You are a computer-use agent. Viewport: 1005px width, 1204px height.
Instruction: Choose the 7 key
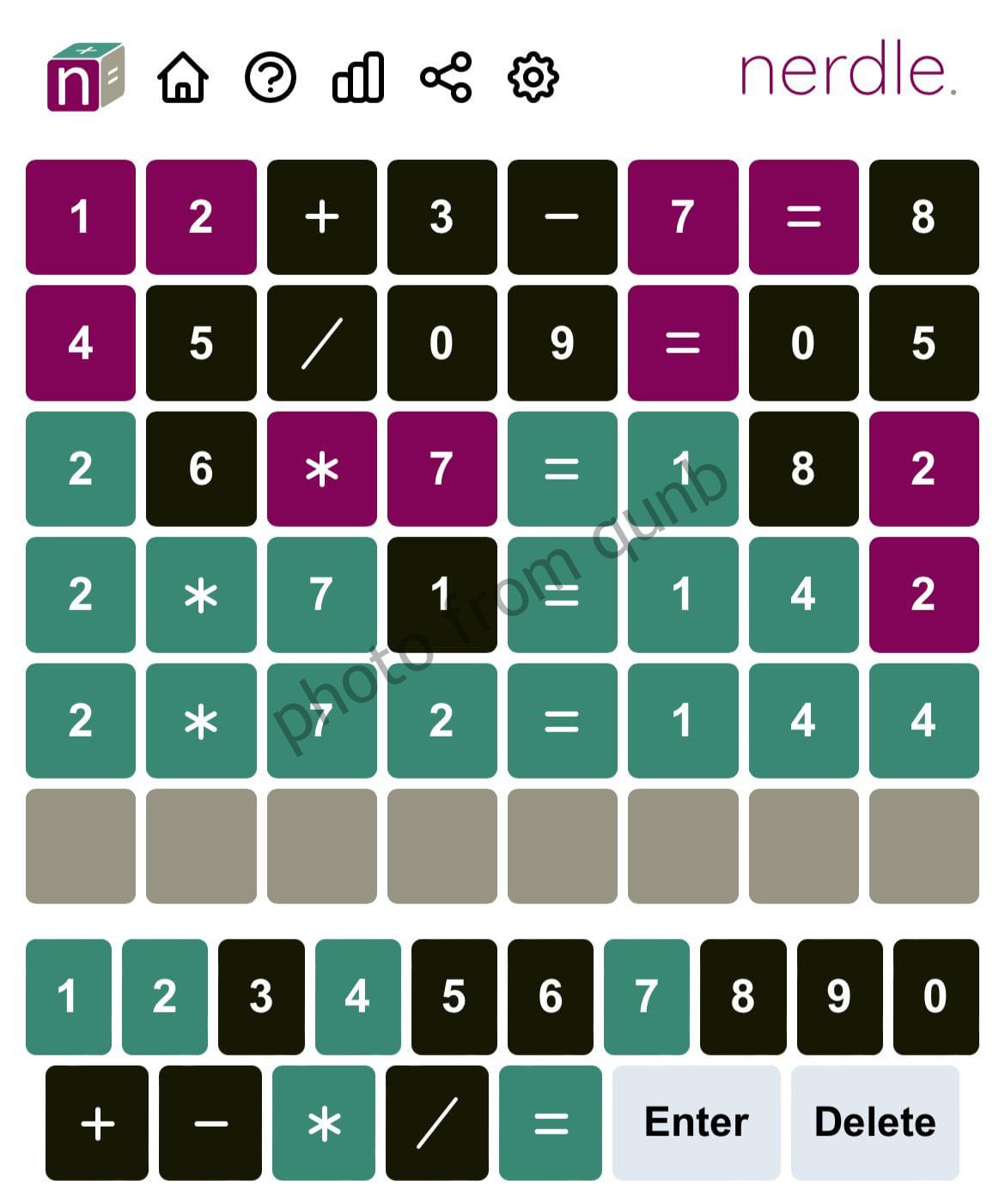coord(646,996)
